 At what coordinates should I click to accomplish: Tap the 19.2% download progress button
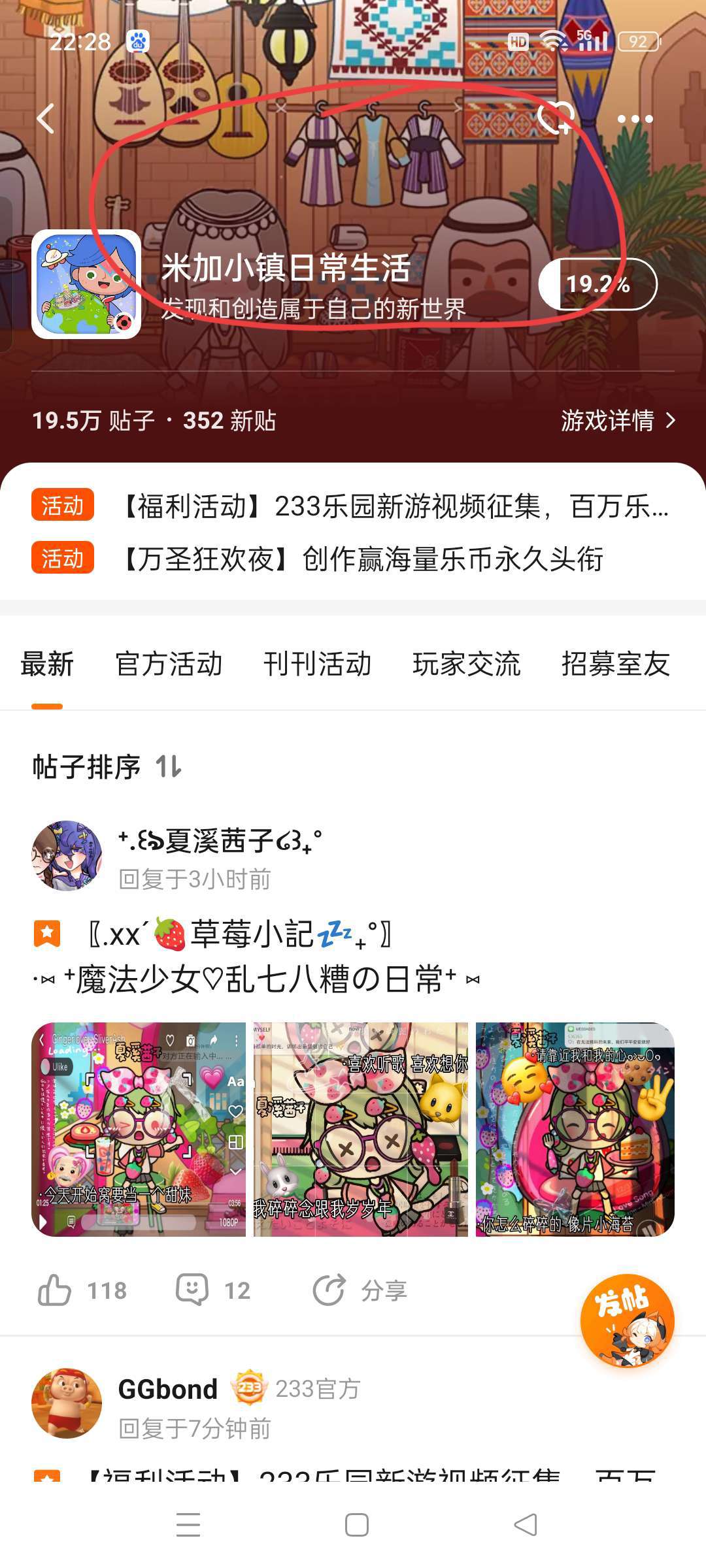tap(597, 284)
